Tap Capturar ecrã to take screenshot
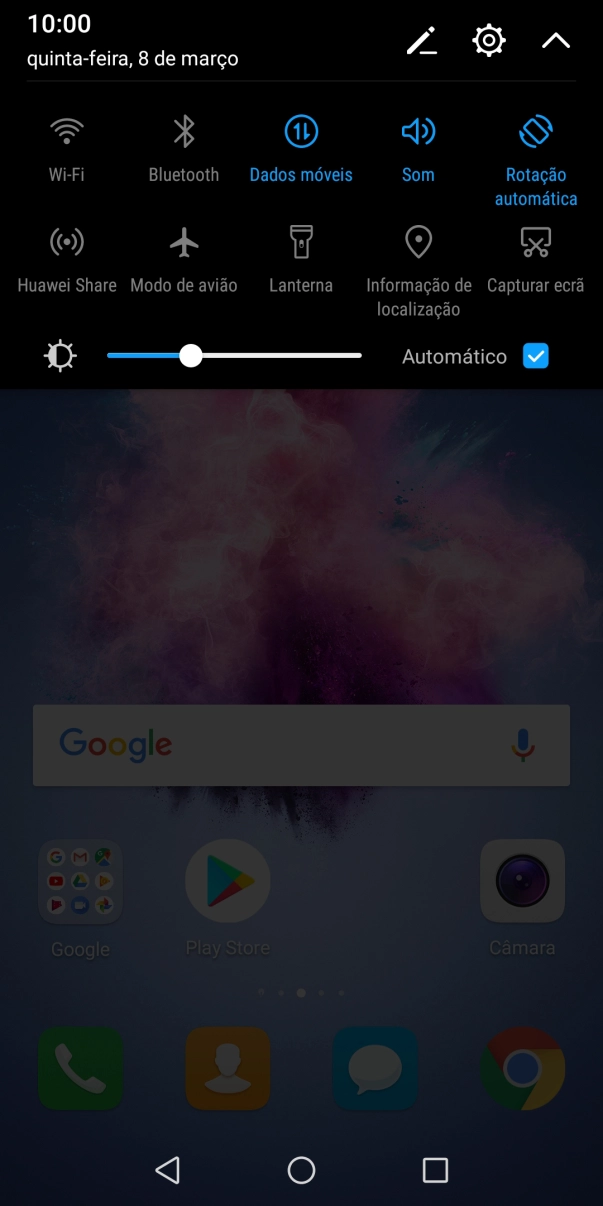This screenshot has width=603, height=1206. [536, 260]
